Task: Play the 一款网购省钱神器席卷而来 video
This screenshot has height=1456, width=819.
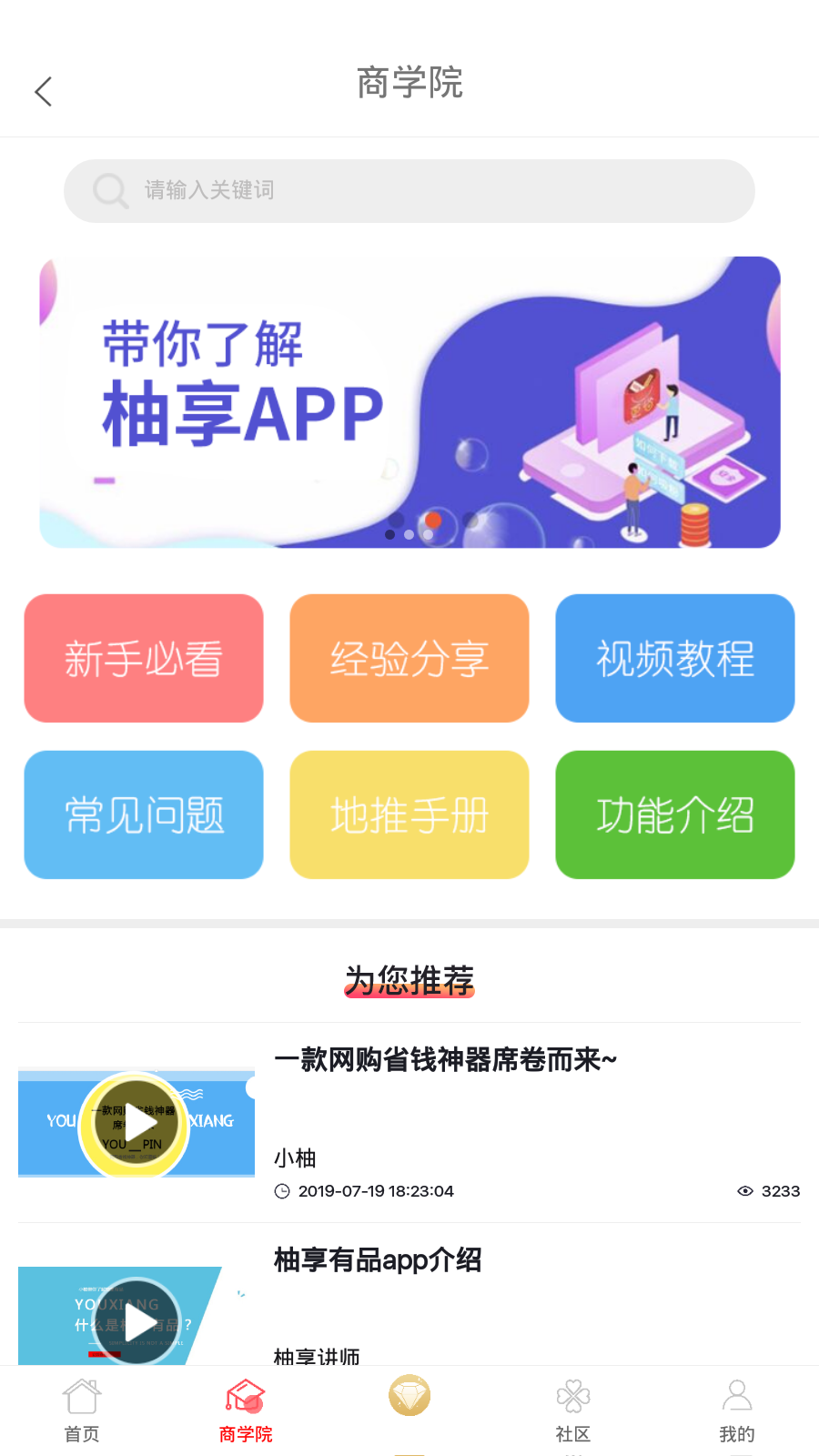Action: click(136, 1123)
